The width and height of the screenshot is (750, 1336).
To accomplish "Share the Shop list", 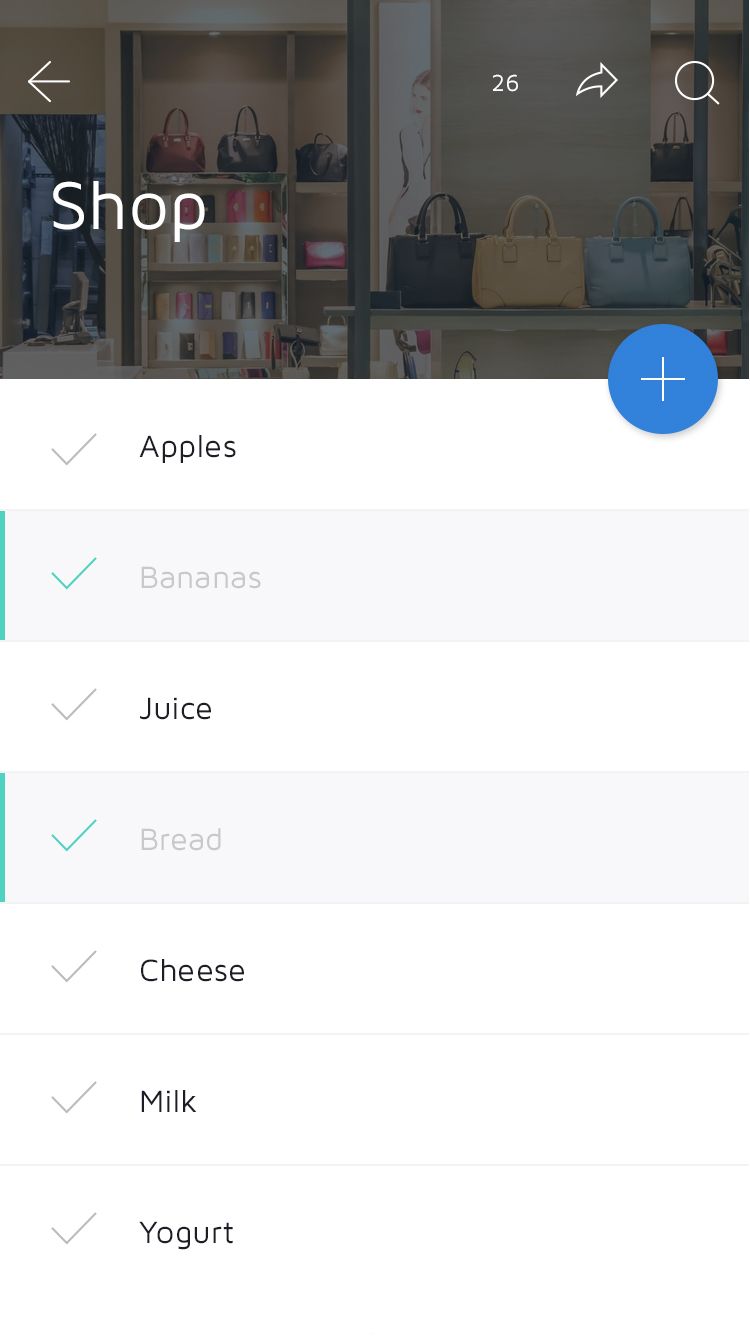I will (597, 82).
